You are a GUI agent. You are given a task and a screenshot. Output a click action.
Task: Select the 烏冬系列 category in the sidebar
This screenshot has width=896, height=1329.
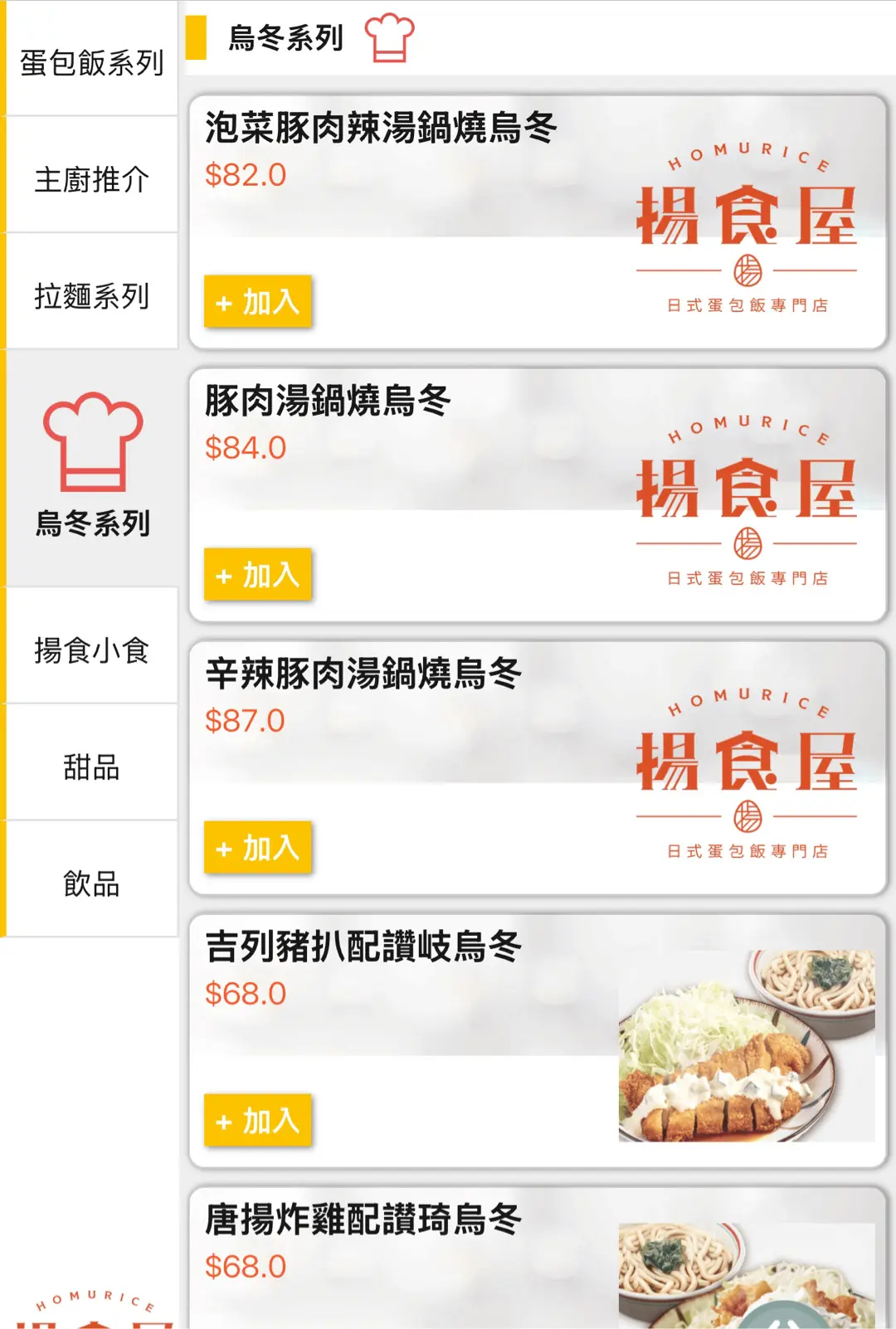91,469
